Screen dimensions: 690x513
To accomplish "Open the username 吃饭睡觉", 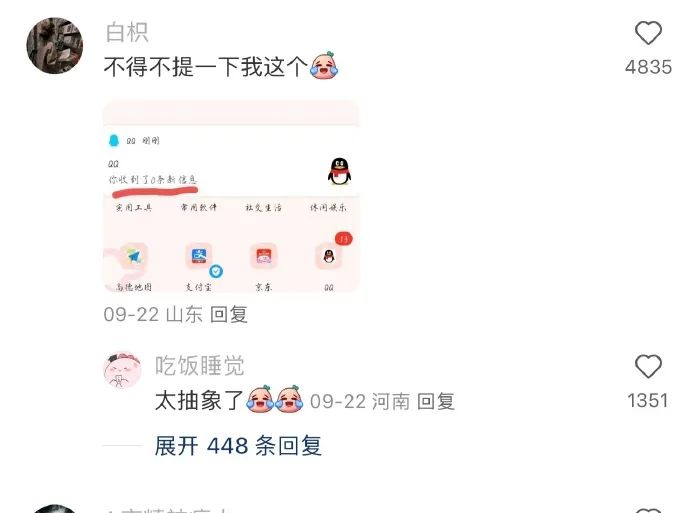I will (x=199, y=366).
